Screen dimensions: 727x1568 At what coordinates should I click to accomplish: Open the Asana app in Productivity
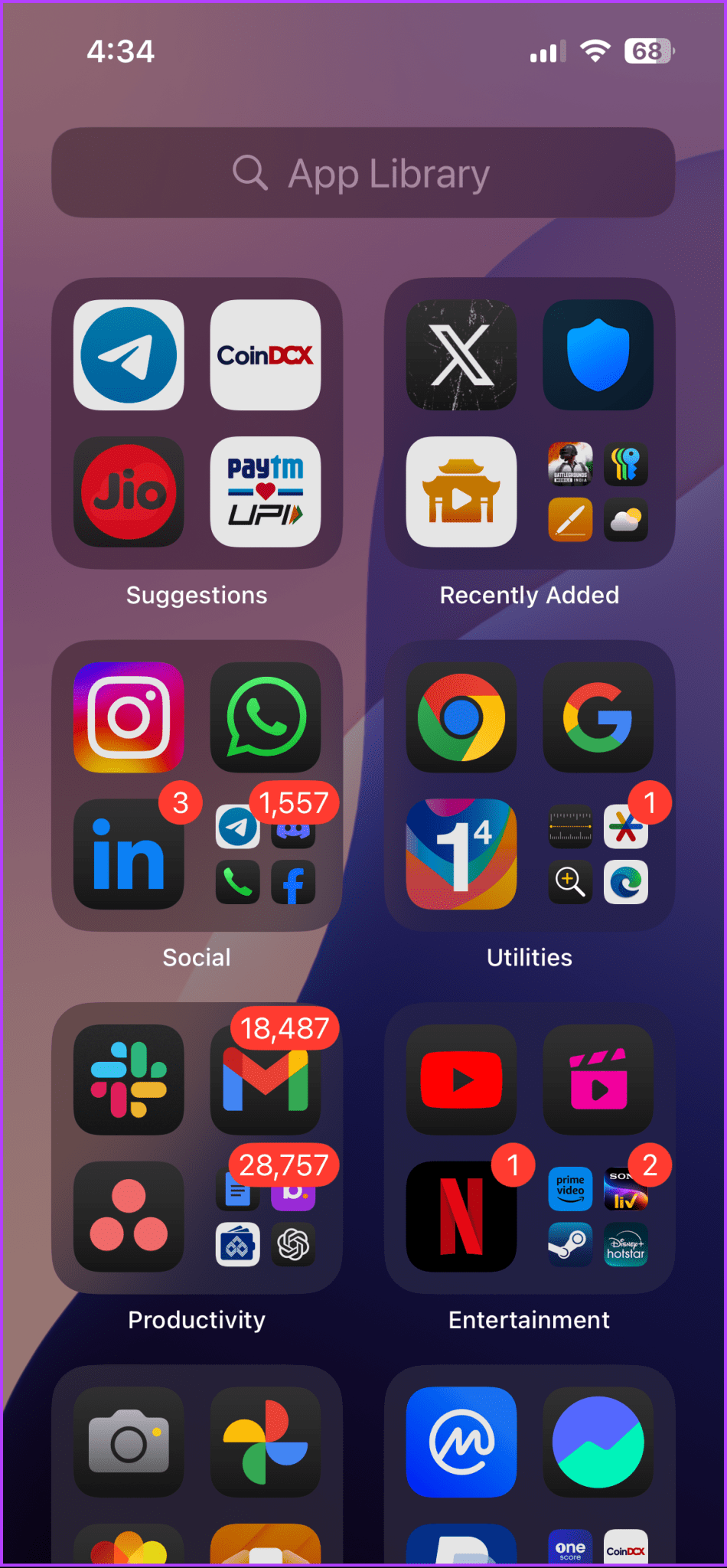(129, 1217)
